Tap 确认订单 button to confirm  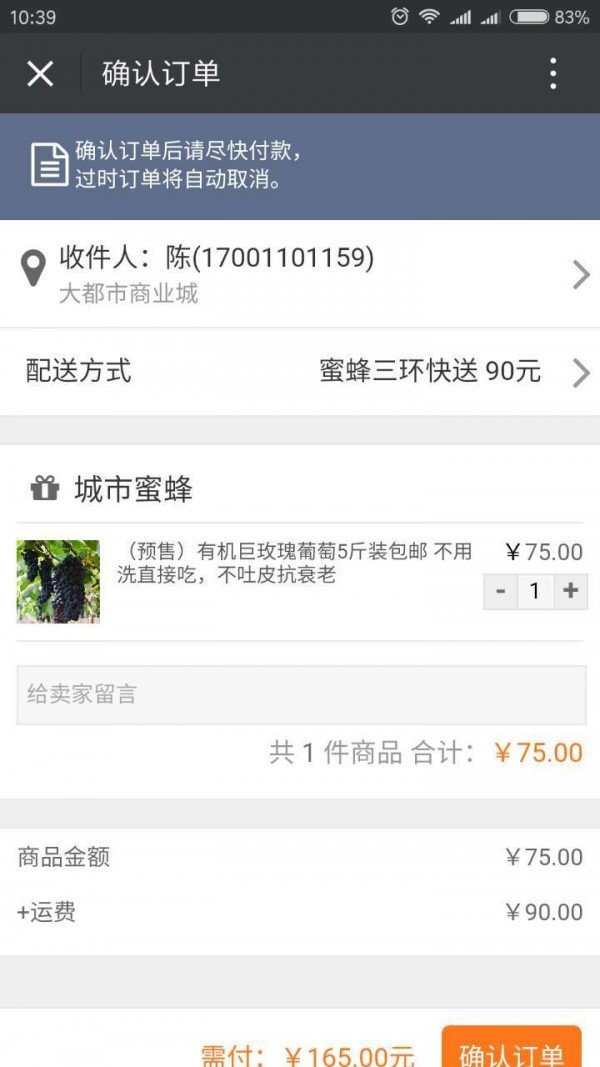511,1050
